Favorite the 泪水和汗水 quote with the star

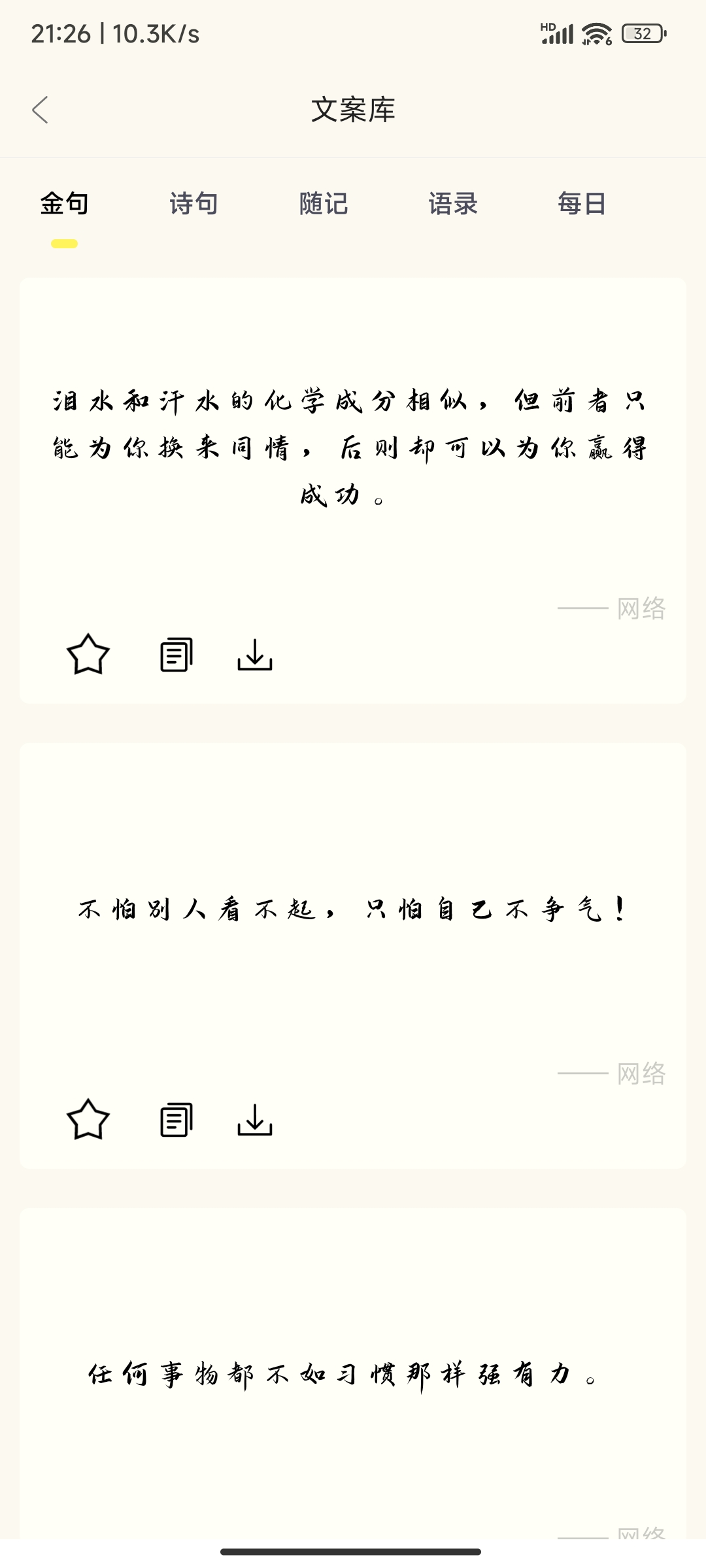[88, 655]
